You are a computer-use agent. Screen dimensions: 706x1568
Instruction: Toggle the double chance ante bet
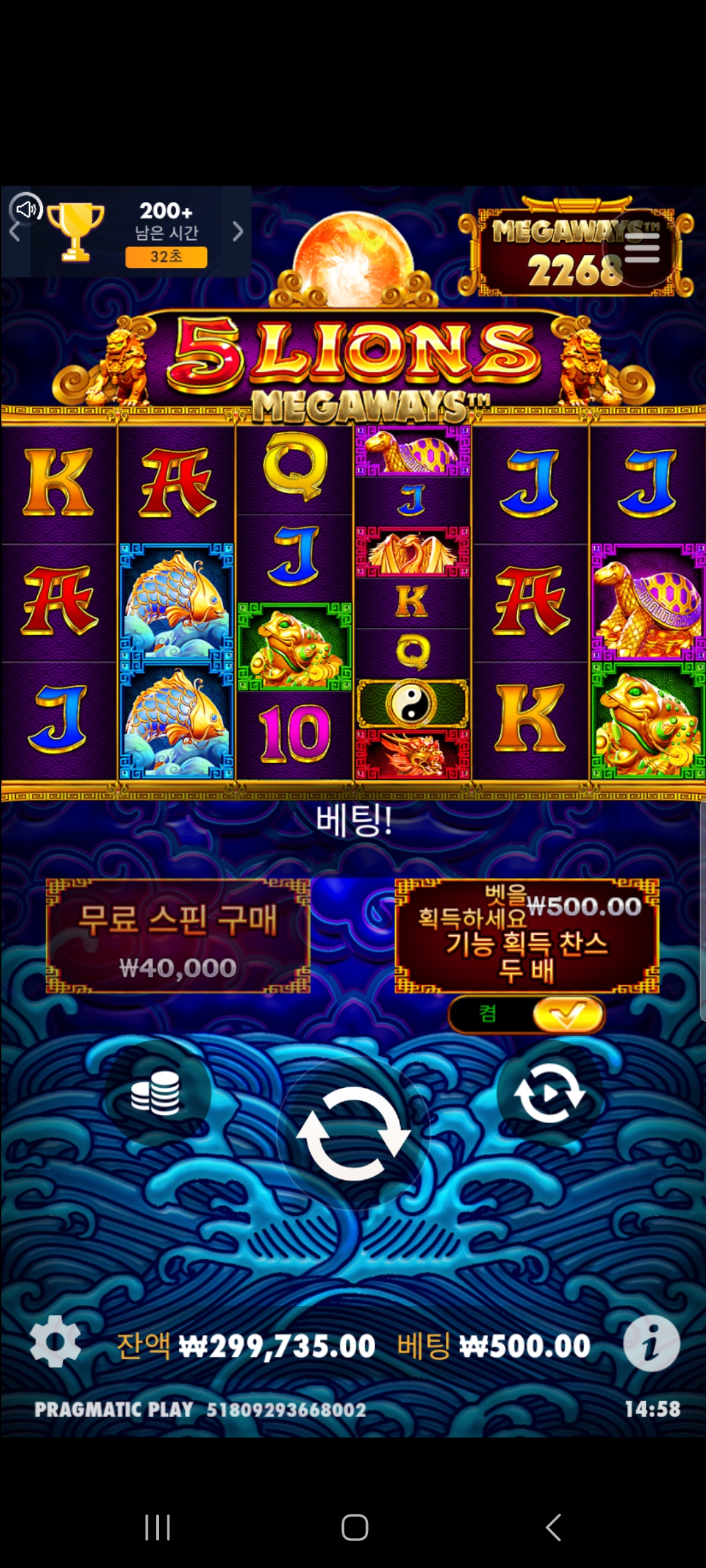pyautogui.click(x=527, y=1015)
